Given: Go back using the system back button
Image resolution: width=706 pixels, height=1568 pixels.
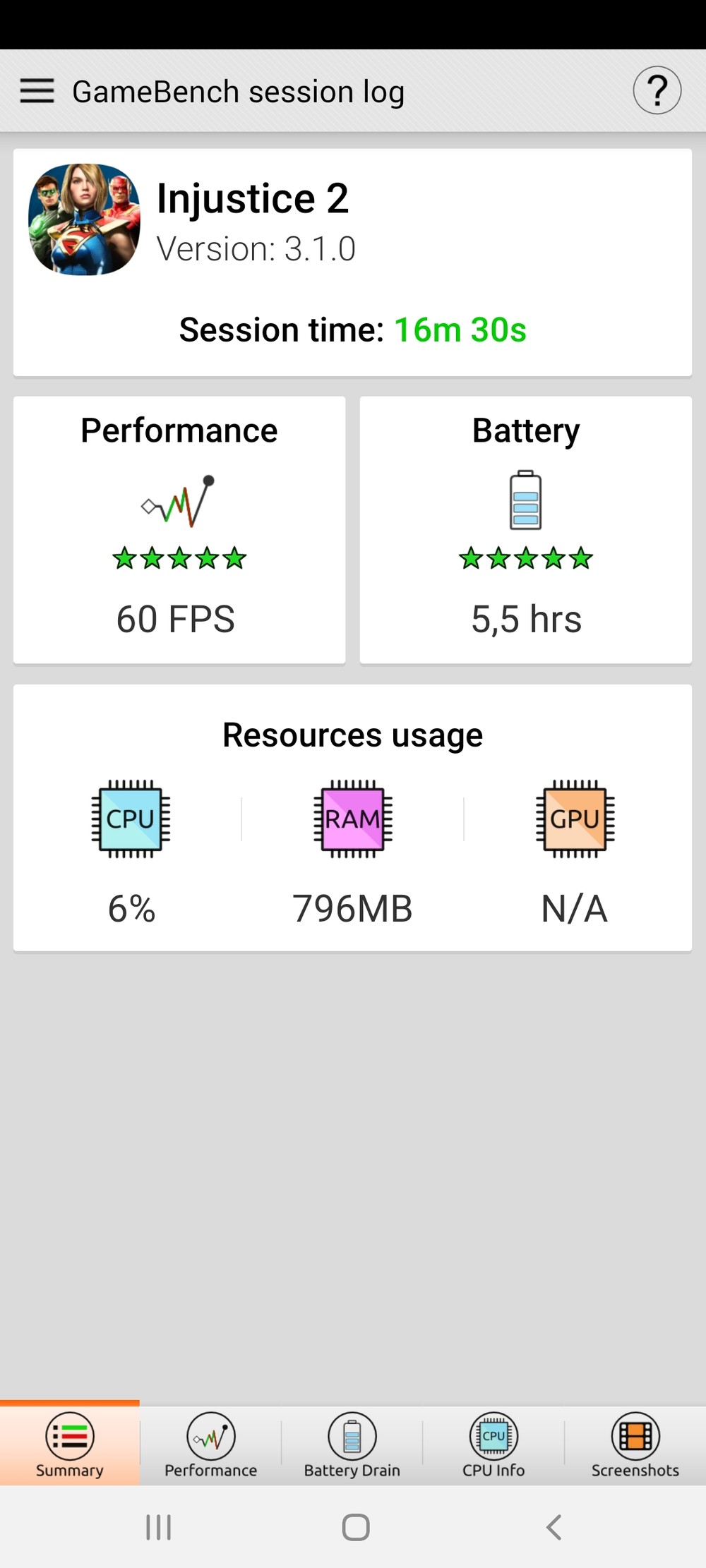Looking at the screenshot, I should coord(554,1527).
